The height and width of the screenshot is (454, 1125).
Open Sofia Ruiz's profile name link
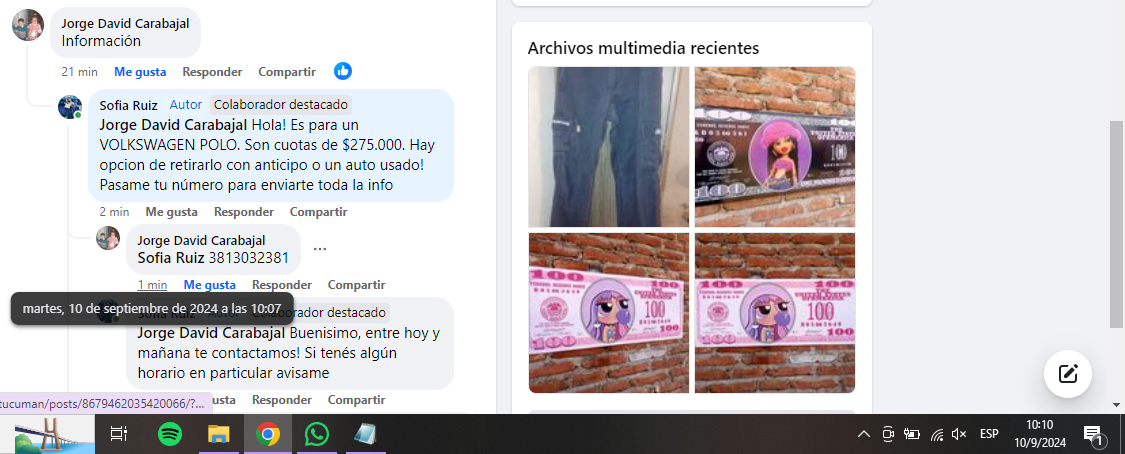click(128, 105)
